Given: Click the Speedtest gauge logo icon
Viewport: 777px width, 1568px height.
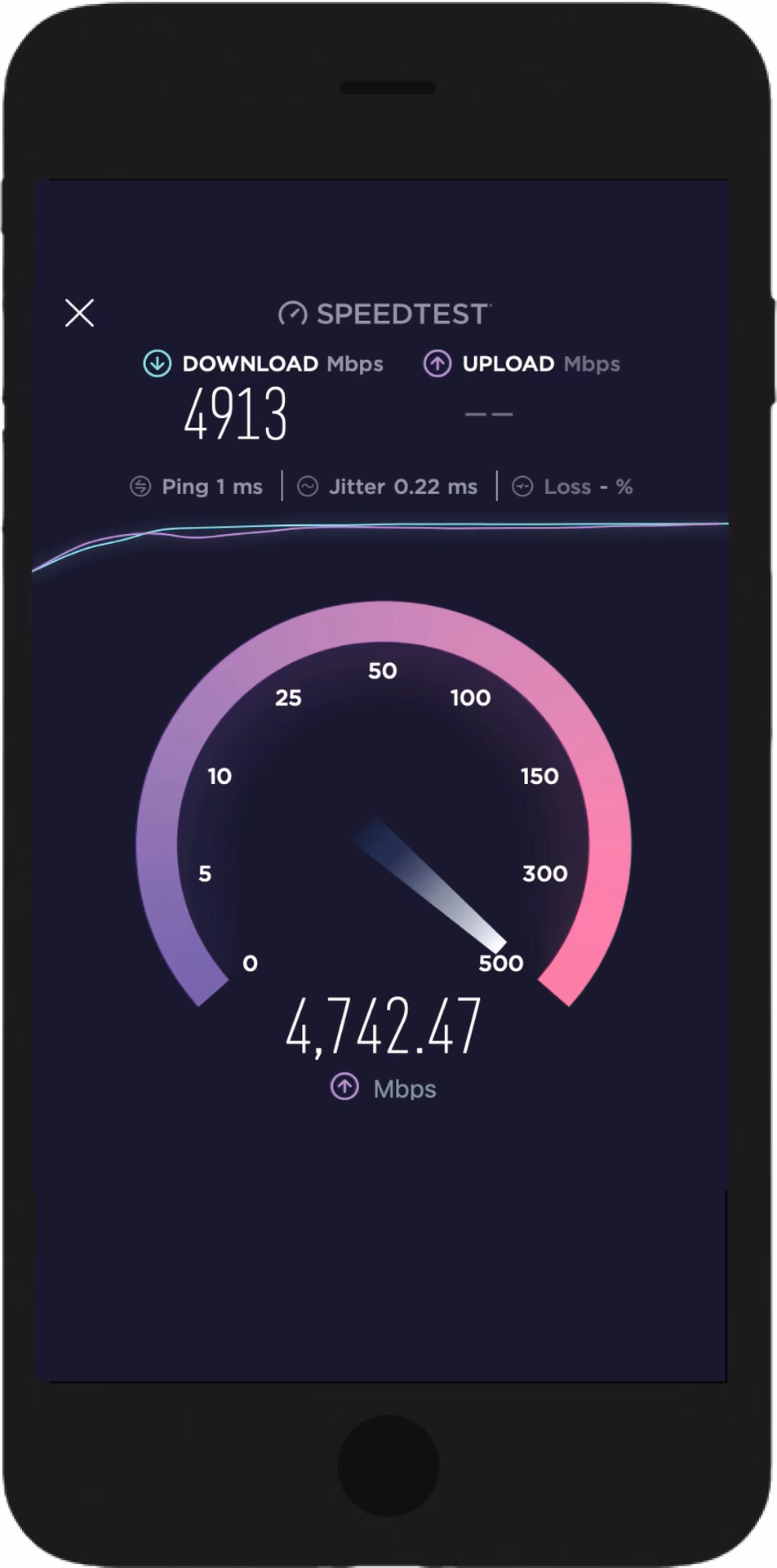Looking at the screenshot, I should pos(294,313).
